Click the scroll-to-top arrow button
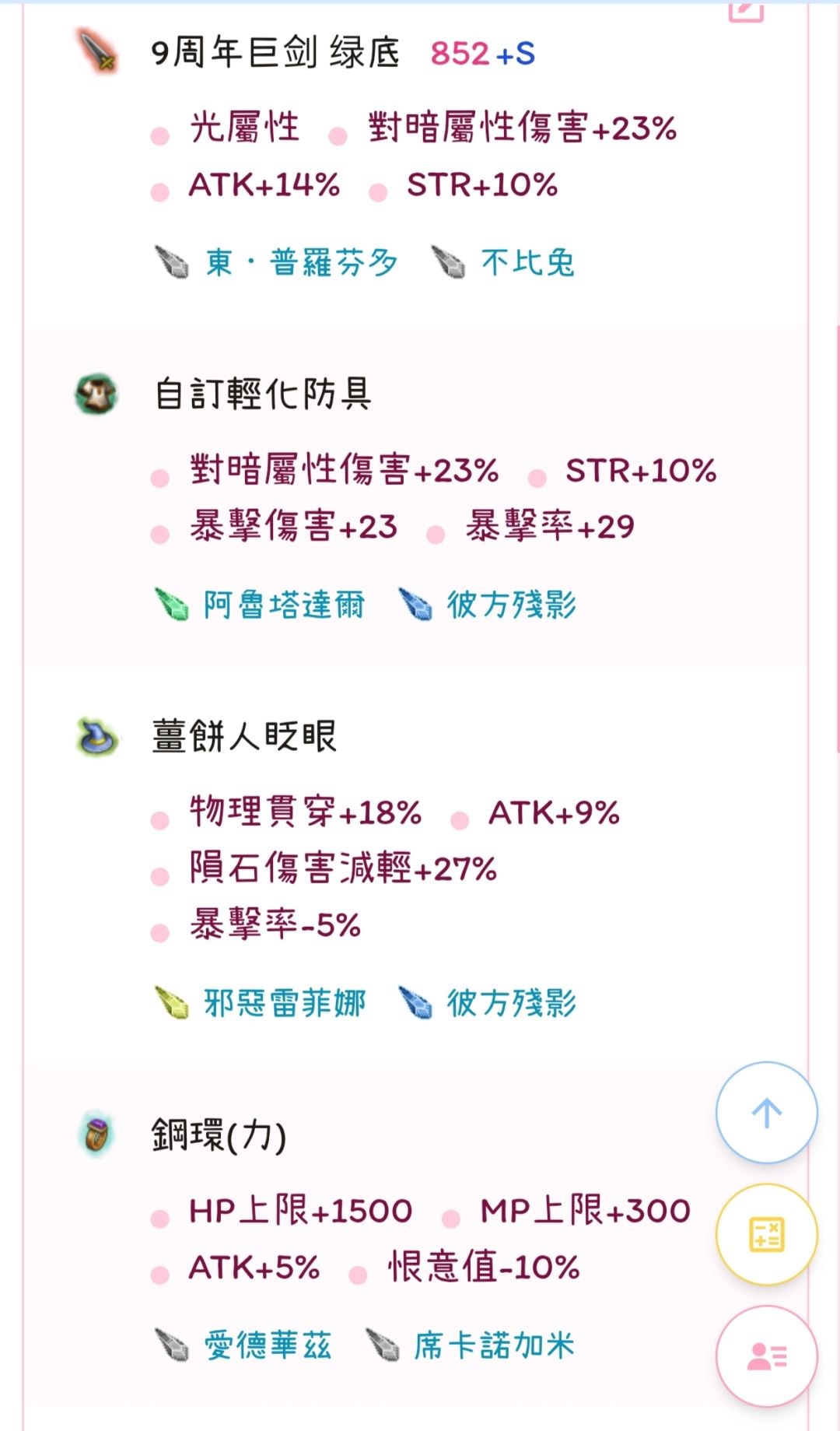The width and height of the screenshot is (840, 1431). click(x=767, y=1113)
